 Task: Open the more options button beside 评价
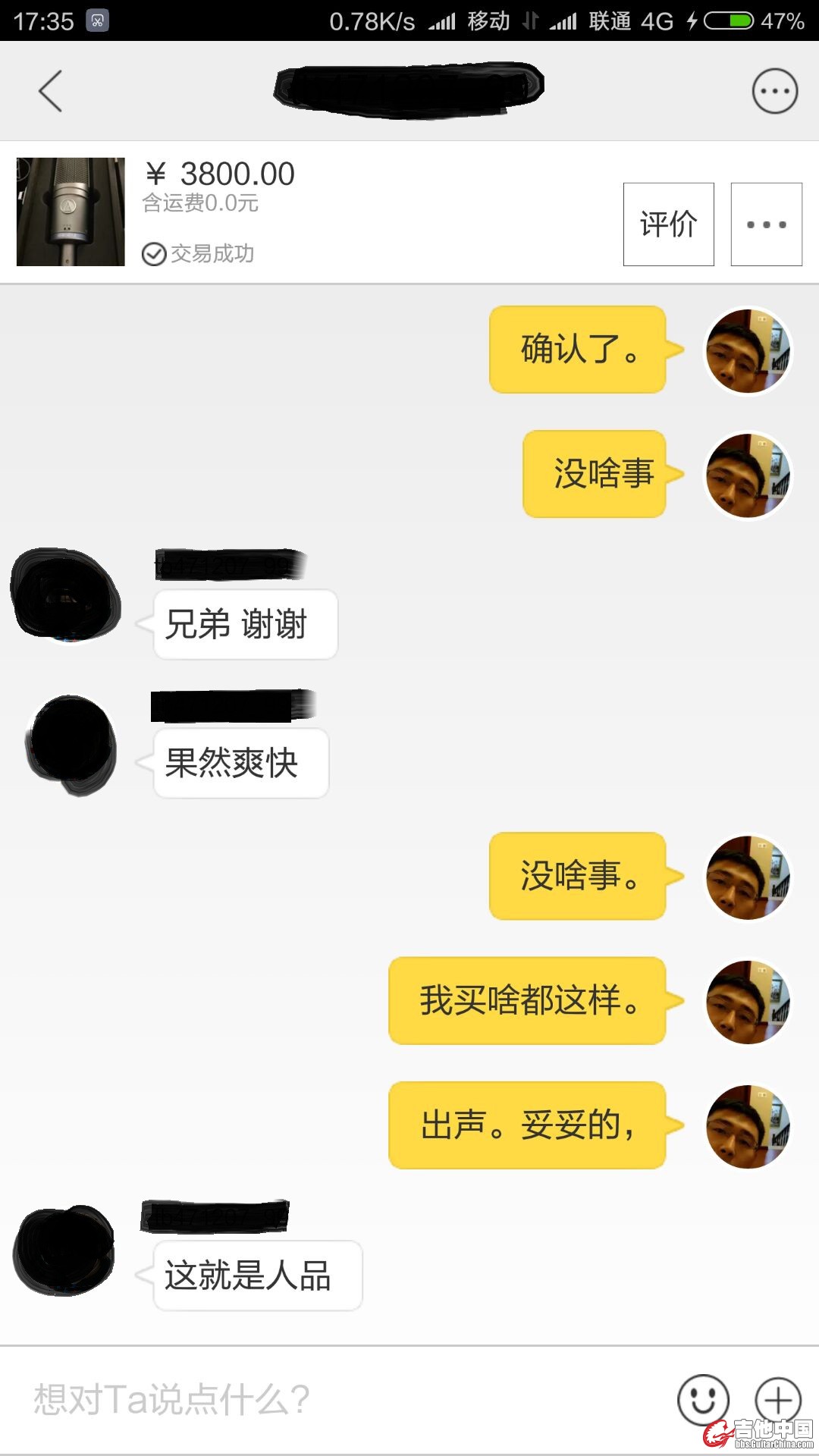766,224
